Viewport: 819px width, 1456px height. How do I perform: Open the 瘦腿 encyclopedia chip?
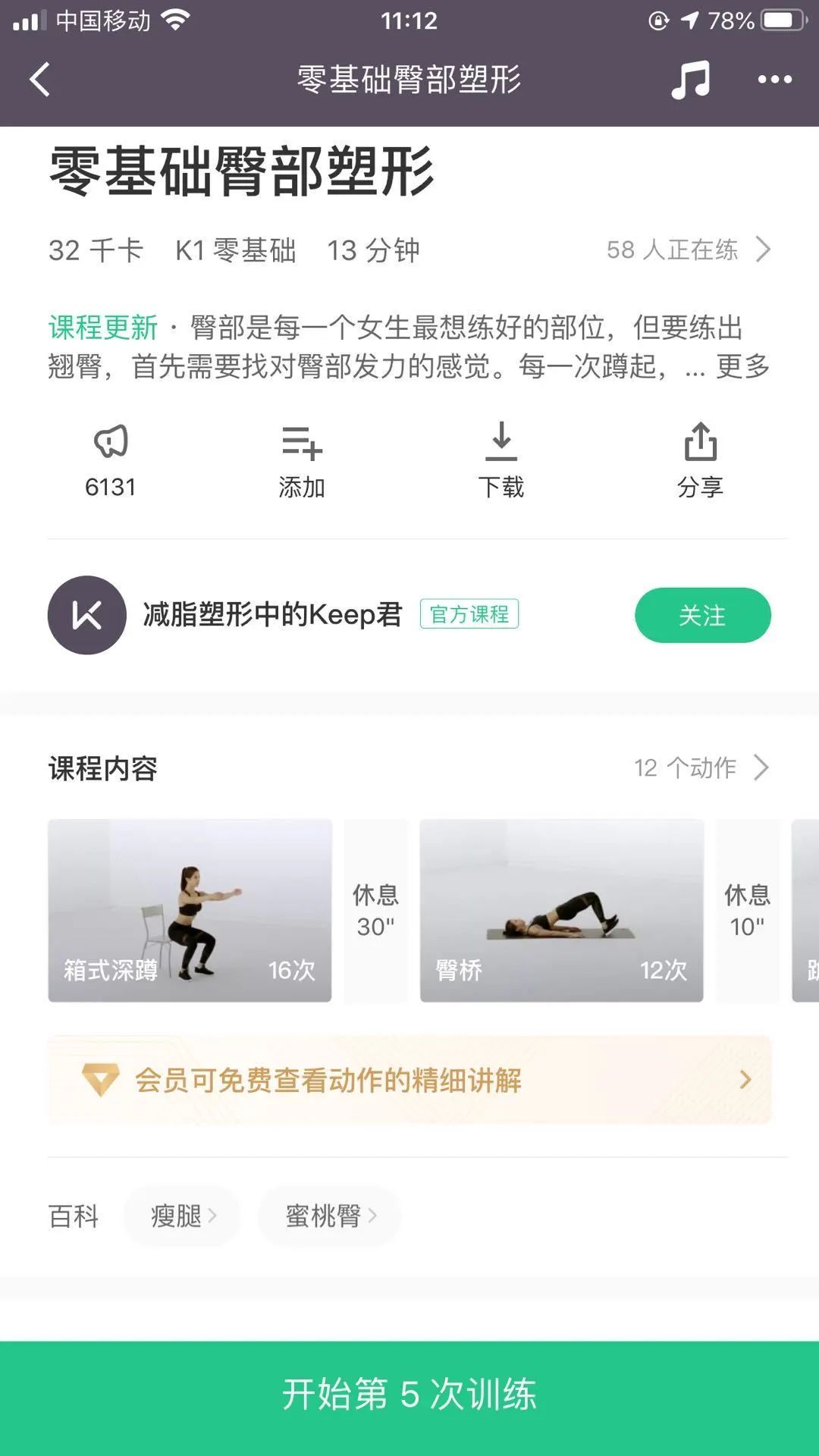click(183, 1216)
